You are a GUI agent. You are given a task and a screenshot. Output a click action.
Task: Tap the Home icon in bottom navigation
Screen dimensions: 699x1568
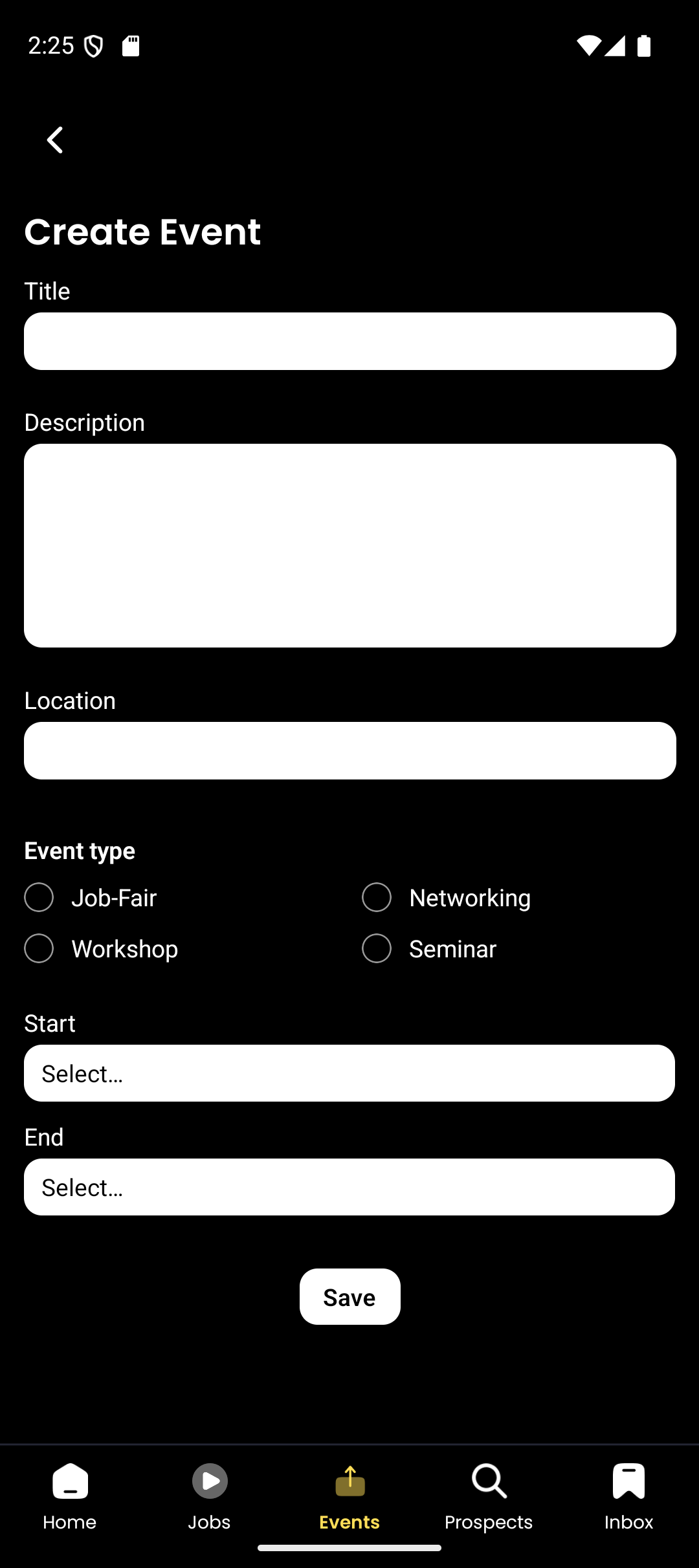coord(69,1481)
